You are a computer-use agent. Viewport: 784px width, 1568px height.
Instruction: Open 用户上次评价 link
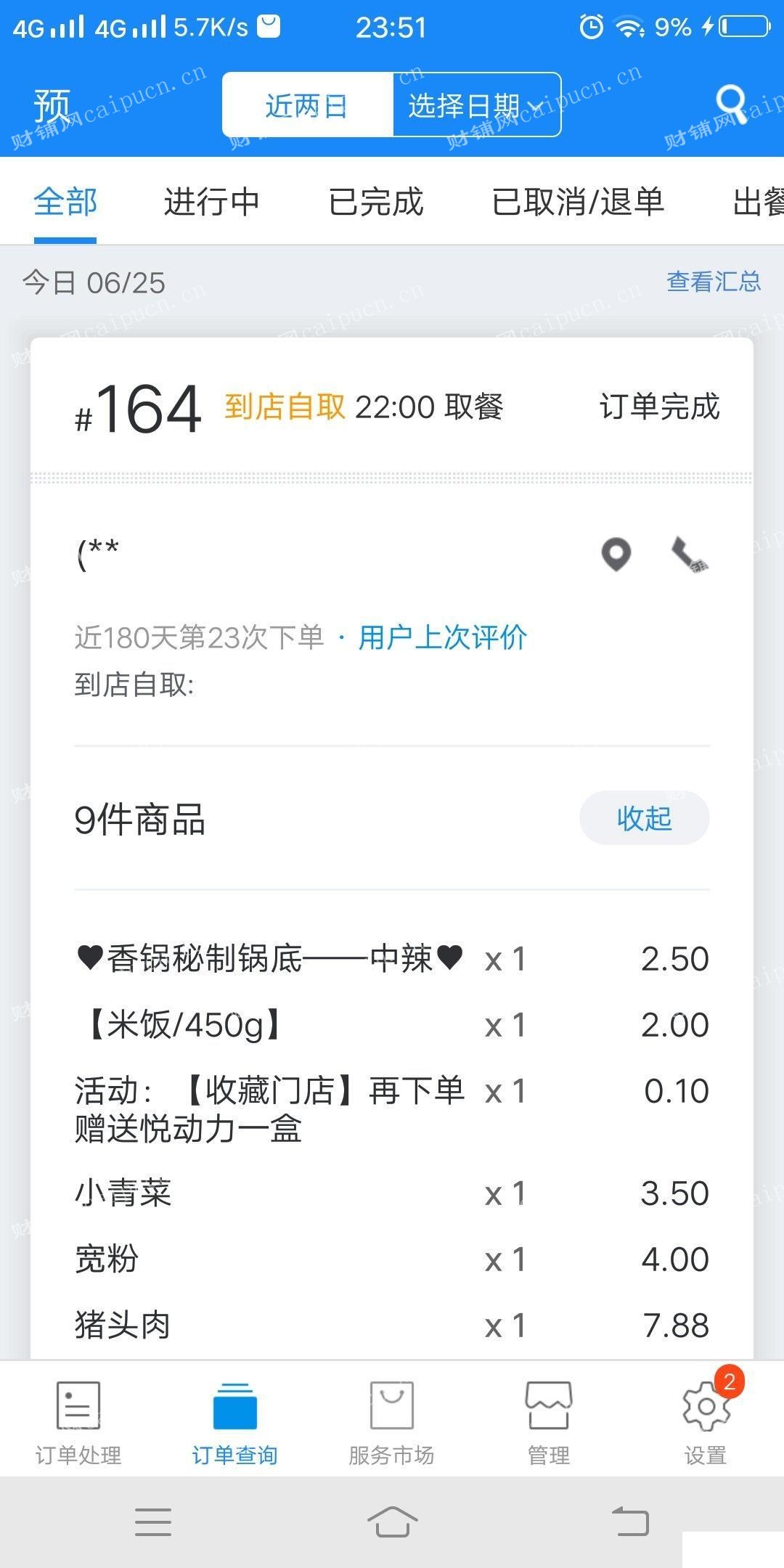pos(442,637)
